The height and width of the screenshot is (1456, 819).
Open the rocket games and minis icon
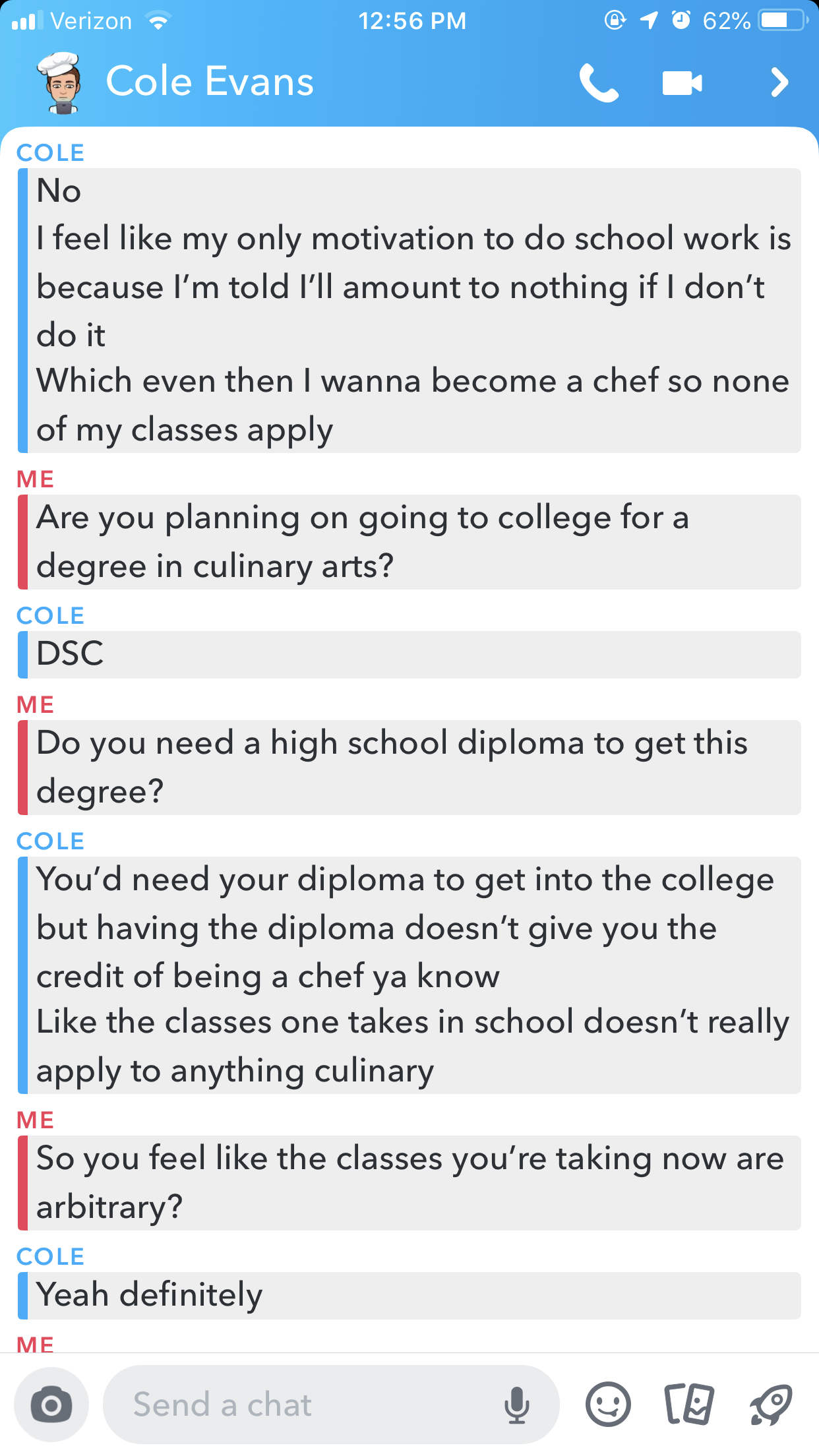(770, 1405)
